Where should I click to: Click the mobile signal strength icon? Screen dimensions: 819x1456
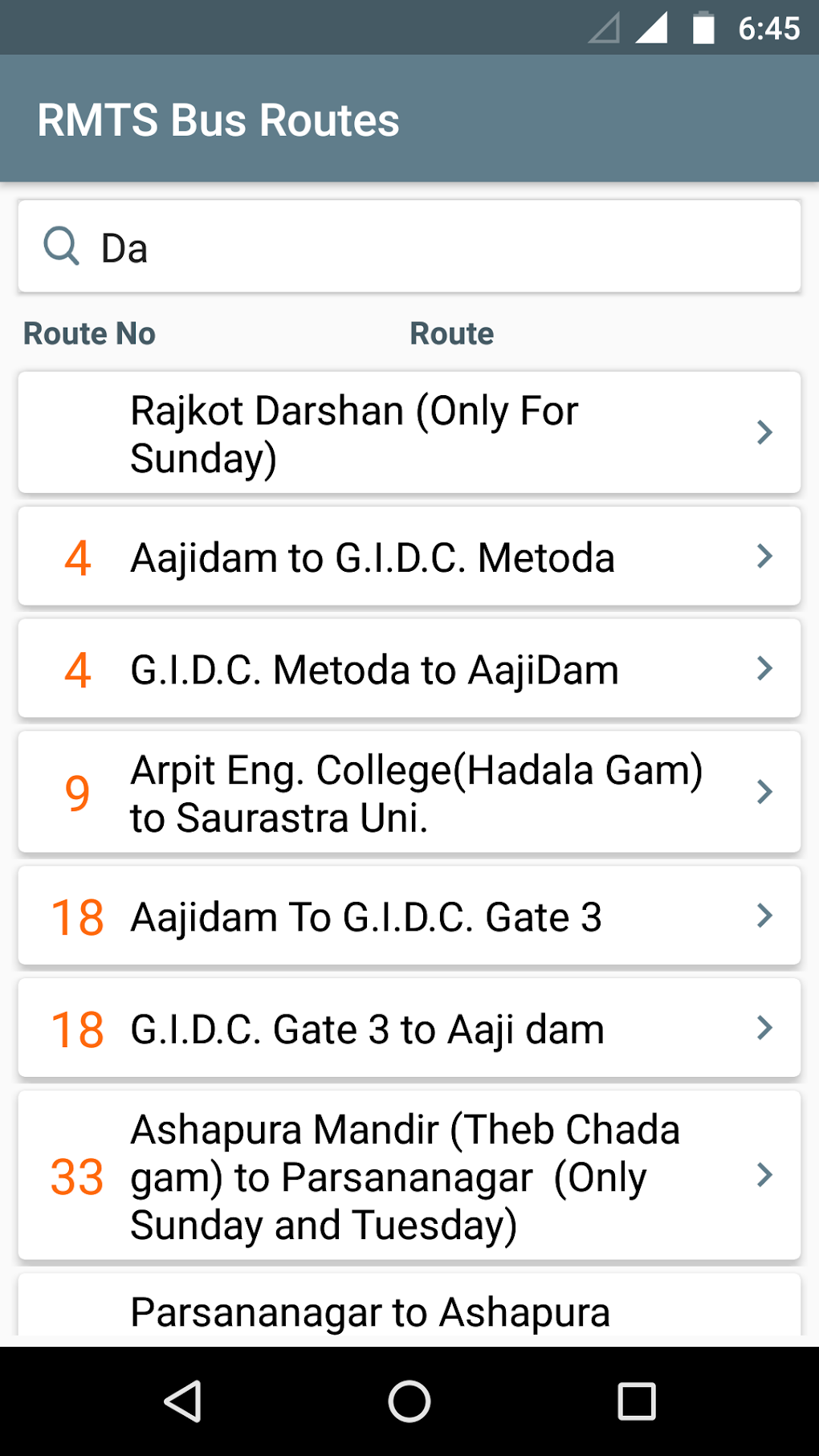tap(652, 27)
